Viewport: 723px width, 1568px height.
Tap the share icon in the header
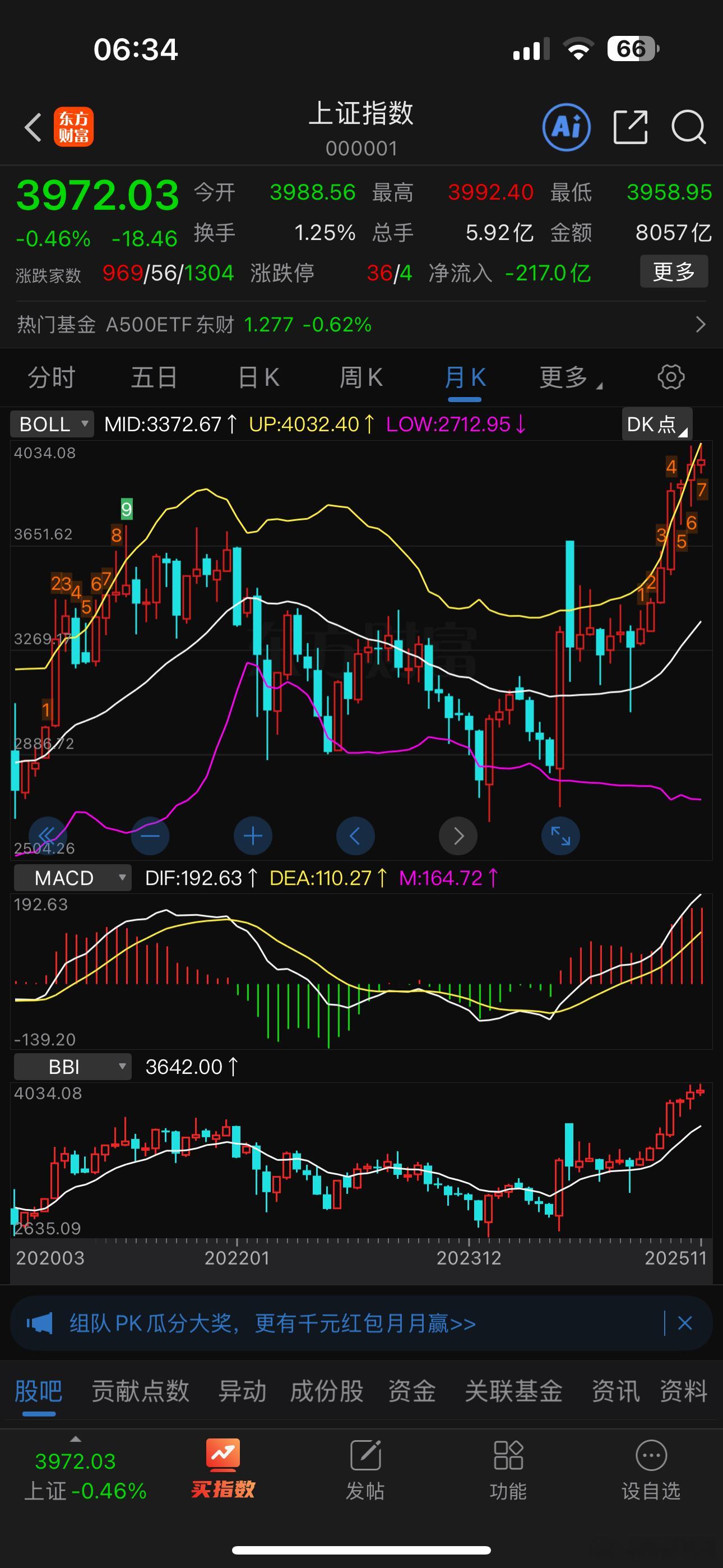[x=631, y=127]
